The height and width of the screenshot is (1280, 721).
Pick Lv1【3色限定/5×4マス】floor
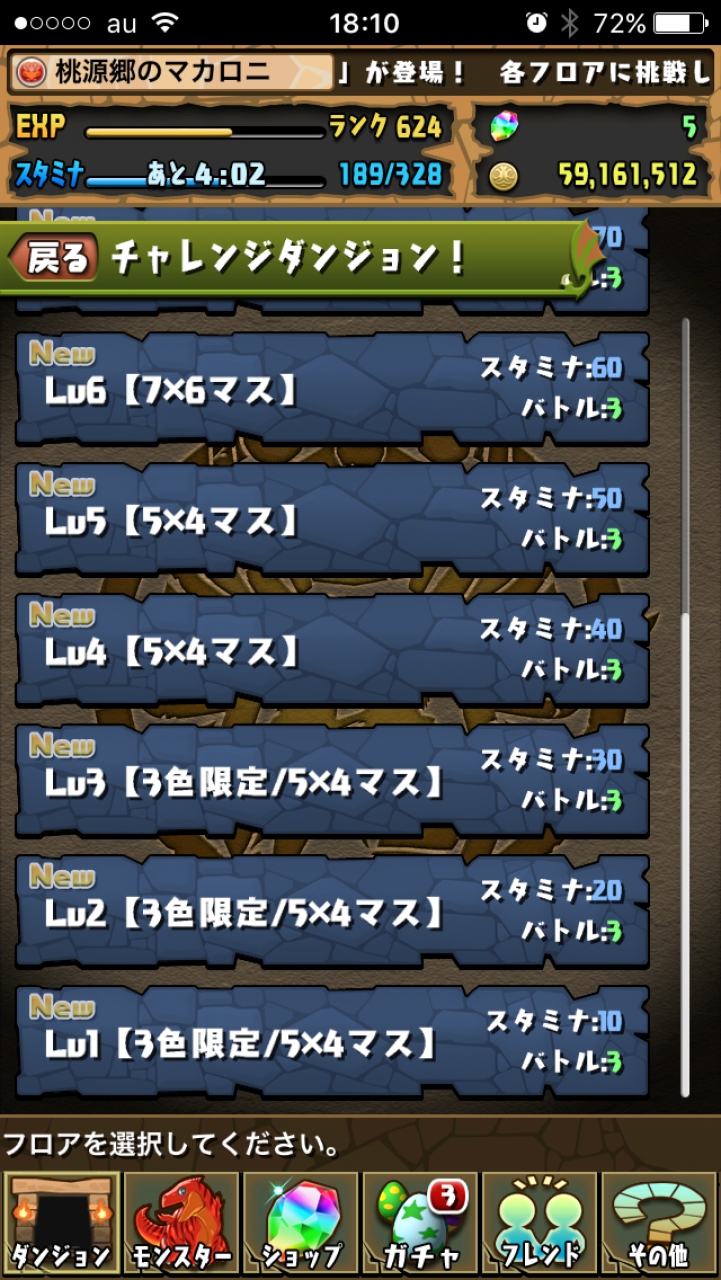(332, 1042)
